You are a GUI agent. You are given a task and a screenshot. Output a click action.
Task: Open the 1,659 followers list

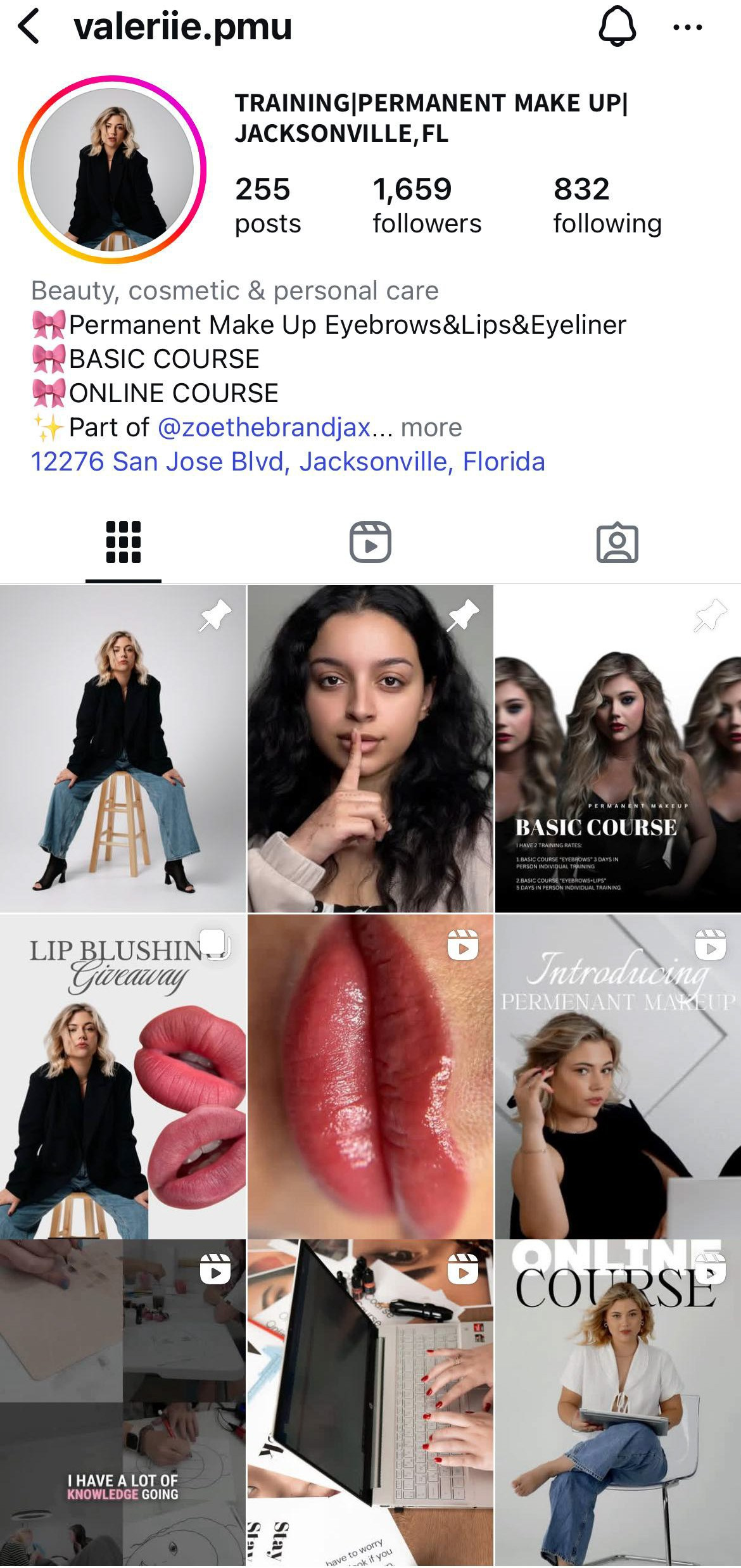tap(426, 205)
